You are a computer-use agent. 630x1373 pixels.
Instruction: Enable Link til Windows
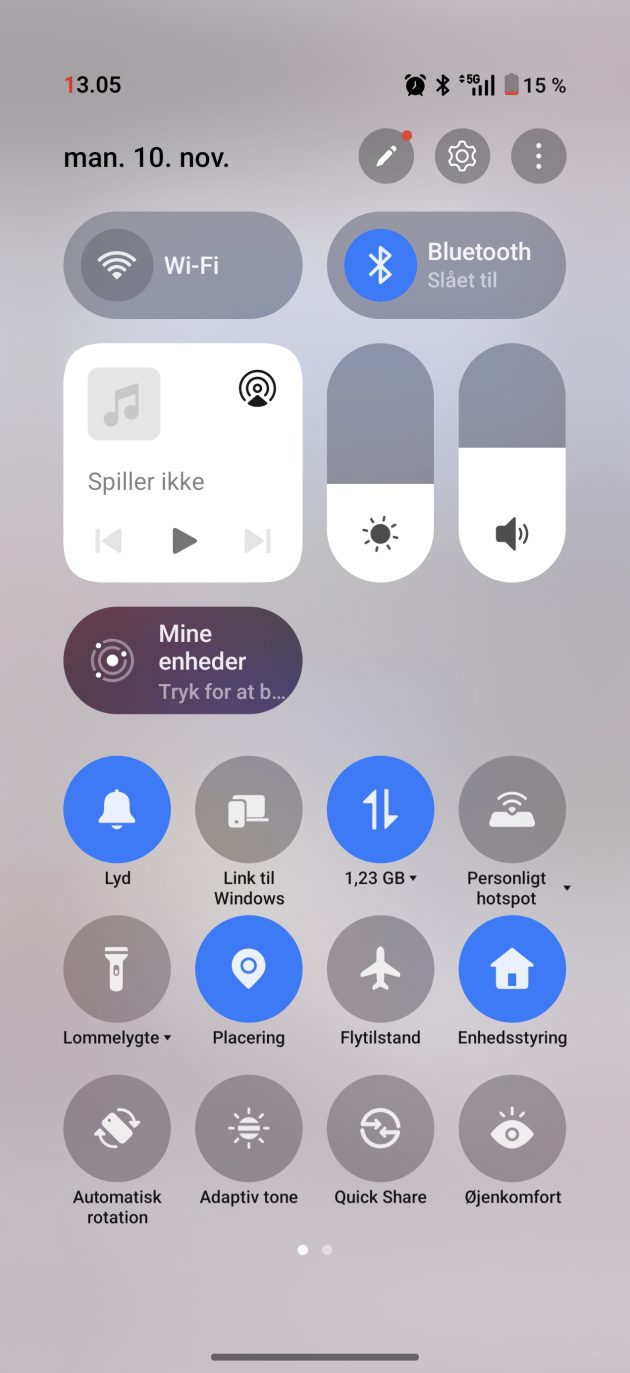pos(249,809)
